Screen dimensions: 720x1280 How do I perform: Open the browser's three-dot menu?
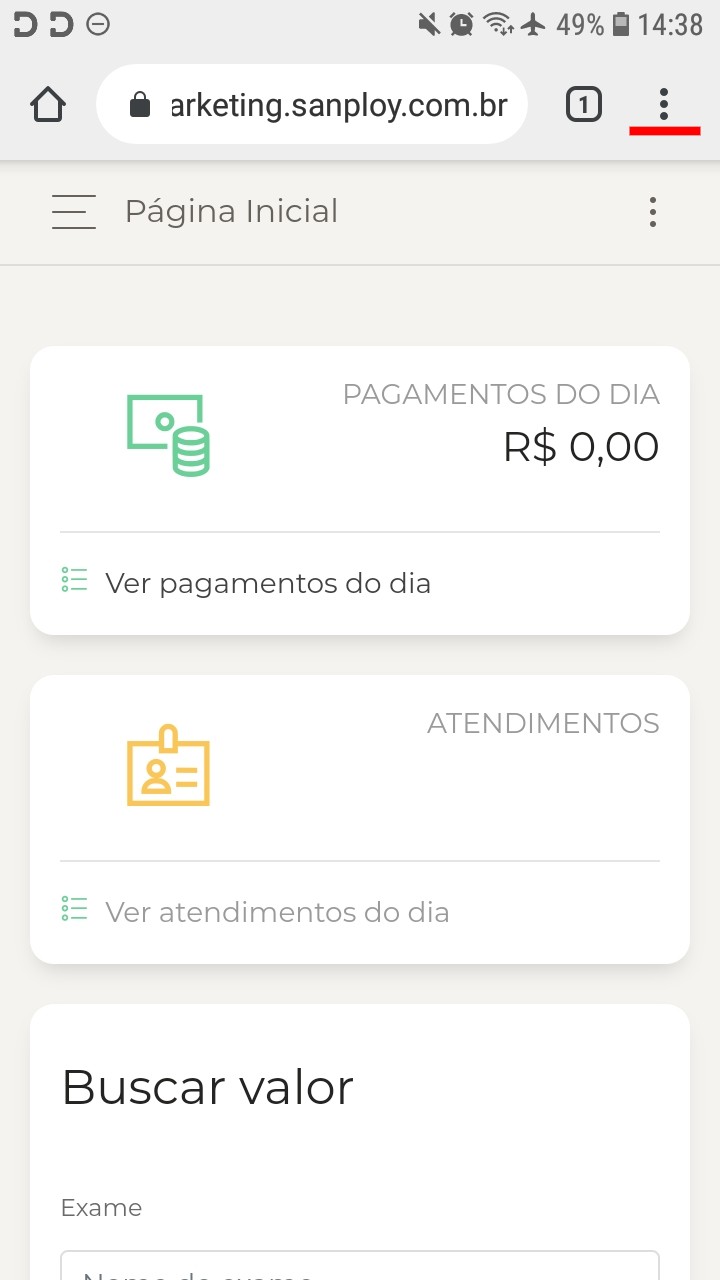point(664,105)
